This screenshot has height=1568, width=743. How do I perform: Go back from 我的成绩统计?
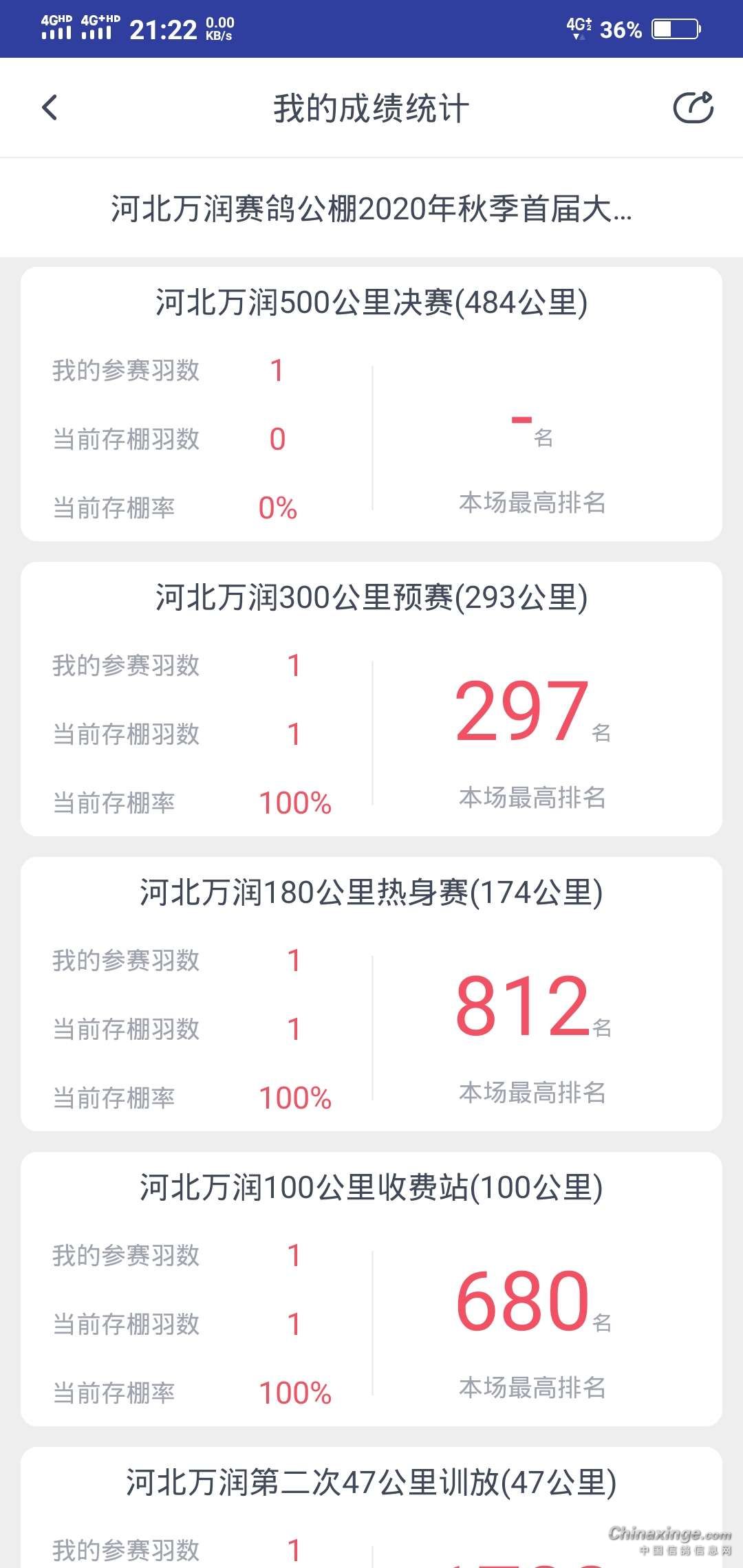pos(50,108)
